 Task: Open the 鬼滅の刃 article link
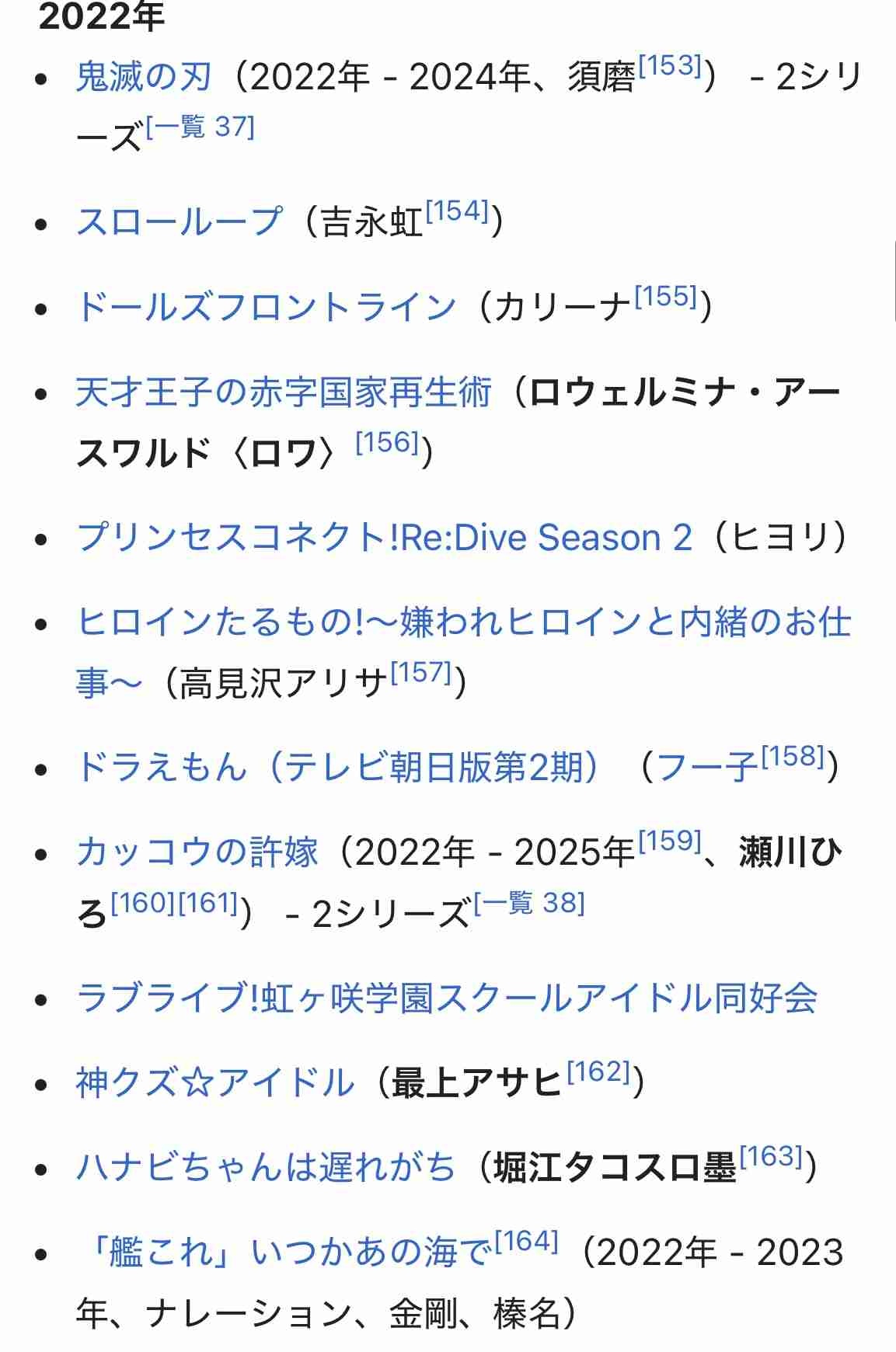click(x=144, y=77)
